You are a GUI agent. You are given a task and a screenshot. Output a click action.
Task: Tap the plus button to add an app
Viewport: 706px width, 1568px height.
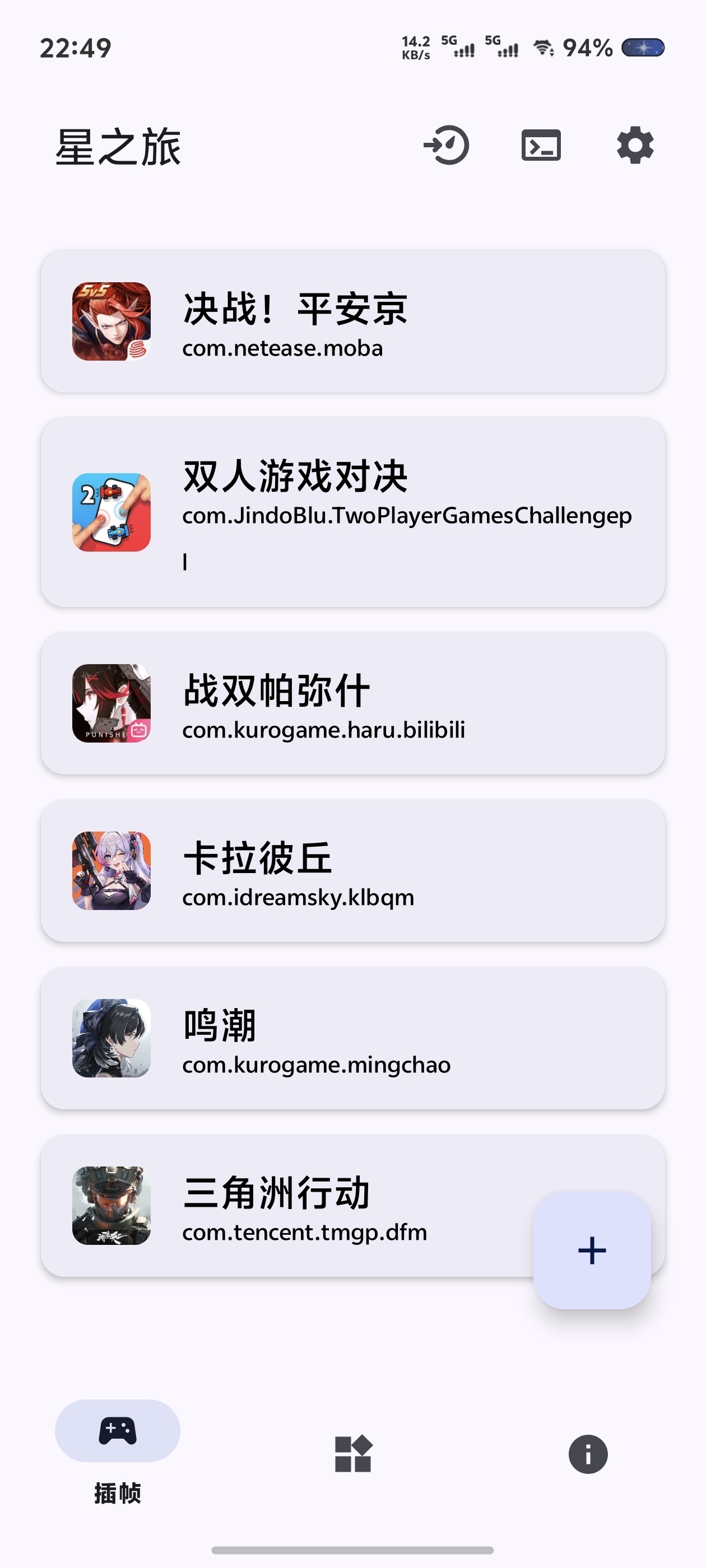click(x=592, y=1251)
